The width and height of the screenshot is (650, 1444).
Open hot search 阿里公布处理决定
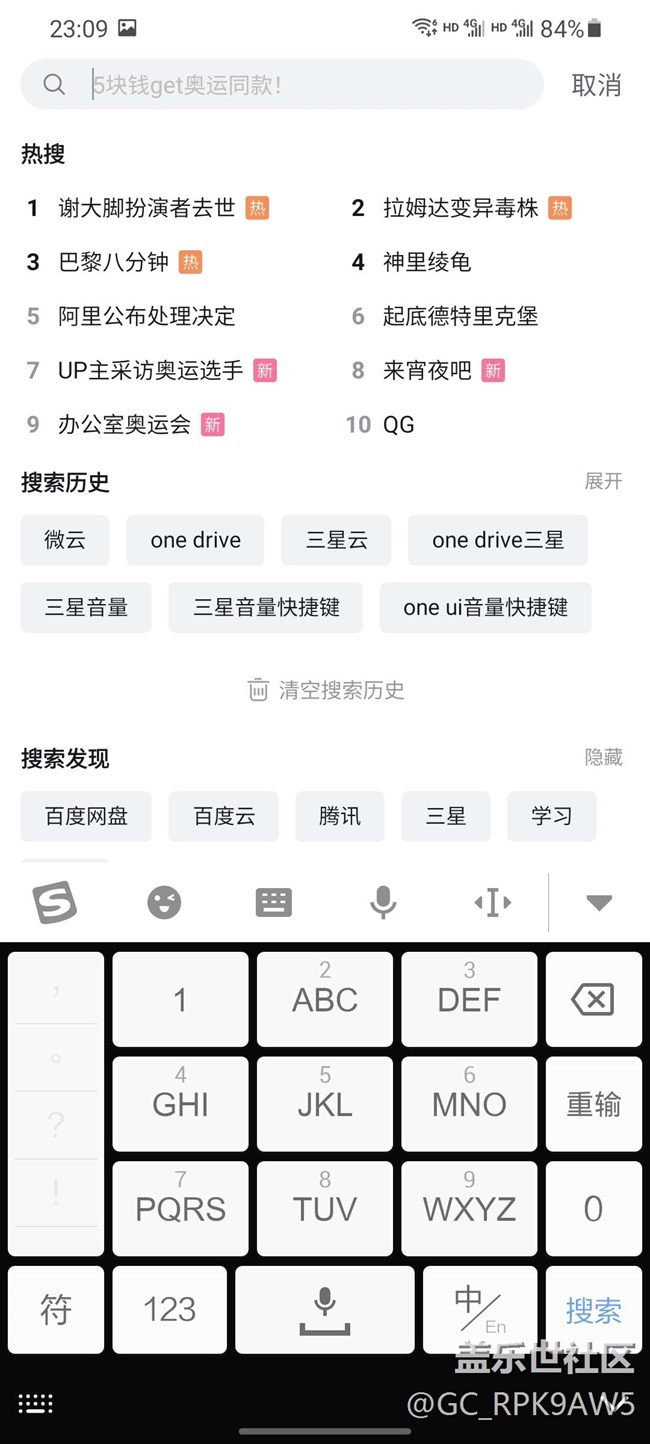(x=147, y=316)
